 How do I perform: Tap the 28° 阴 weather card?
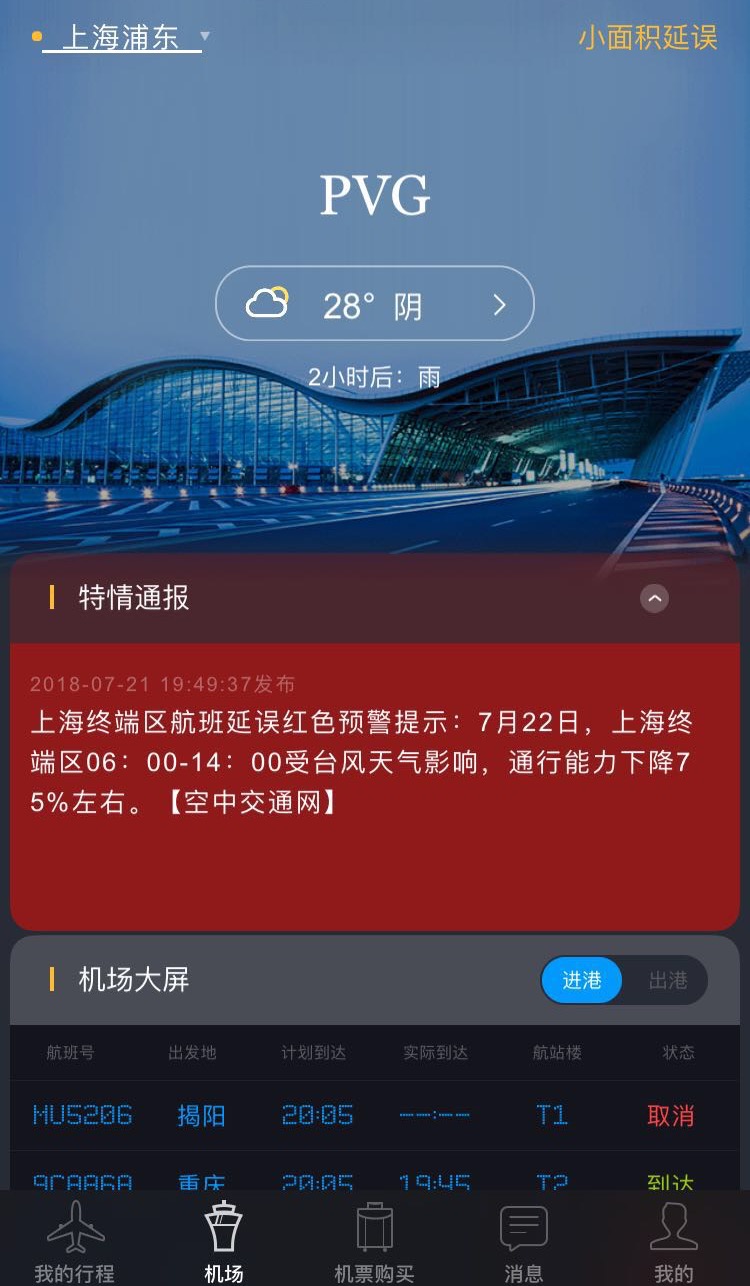click(x=375, y=303)
